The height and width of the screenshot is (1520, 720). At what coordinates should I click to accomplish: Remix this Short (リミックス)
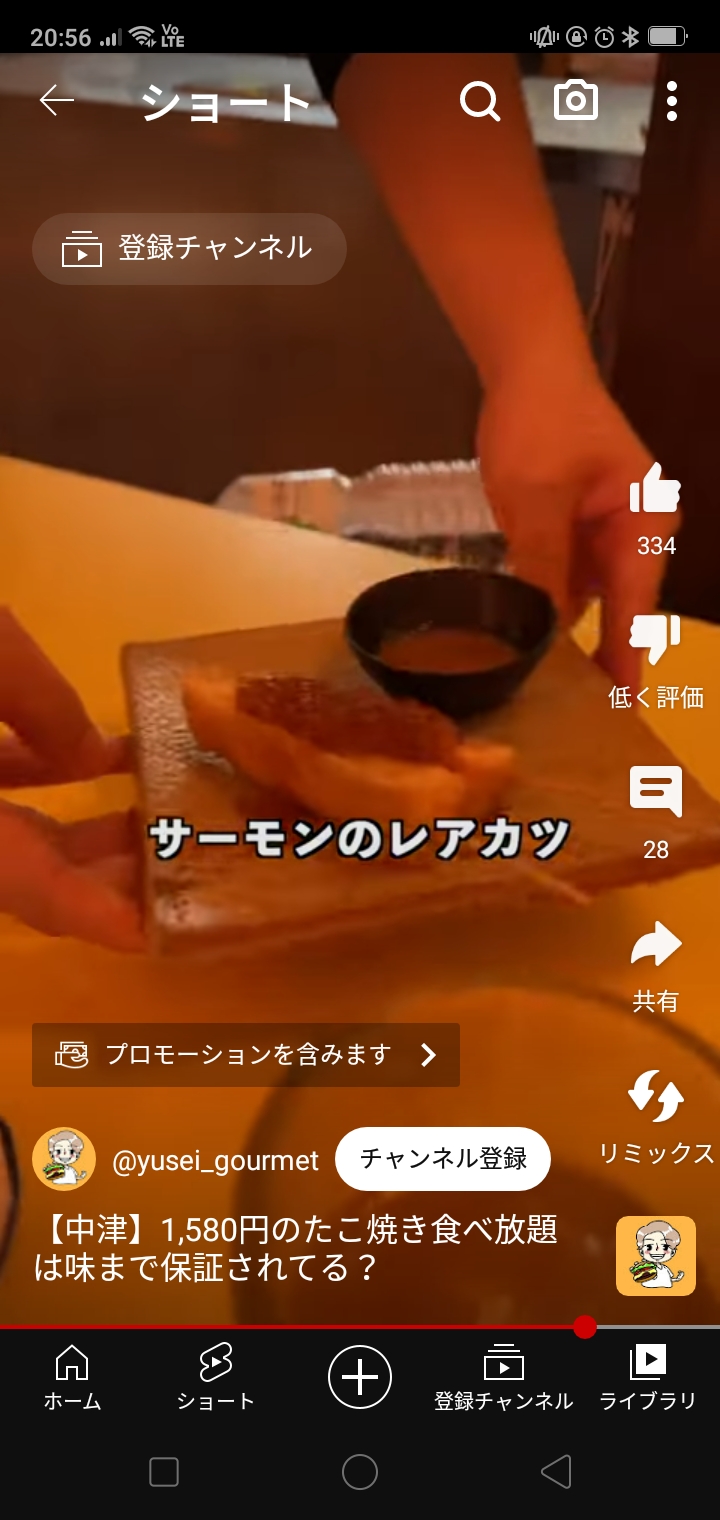tap(655, 1097)
